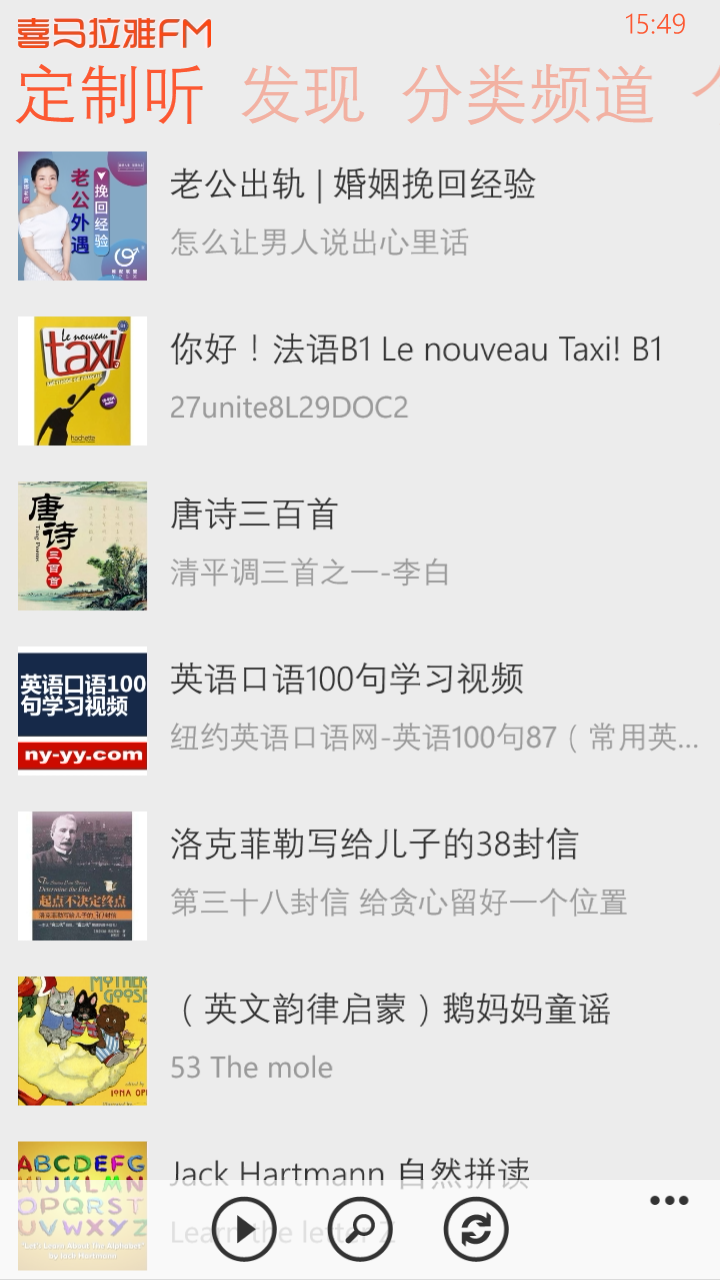Expand the three-dots overflow menu
Screen dimensions: 720x1280
pos(669,1201)
